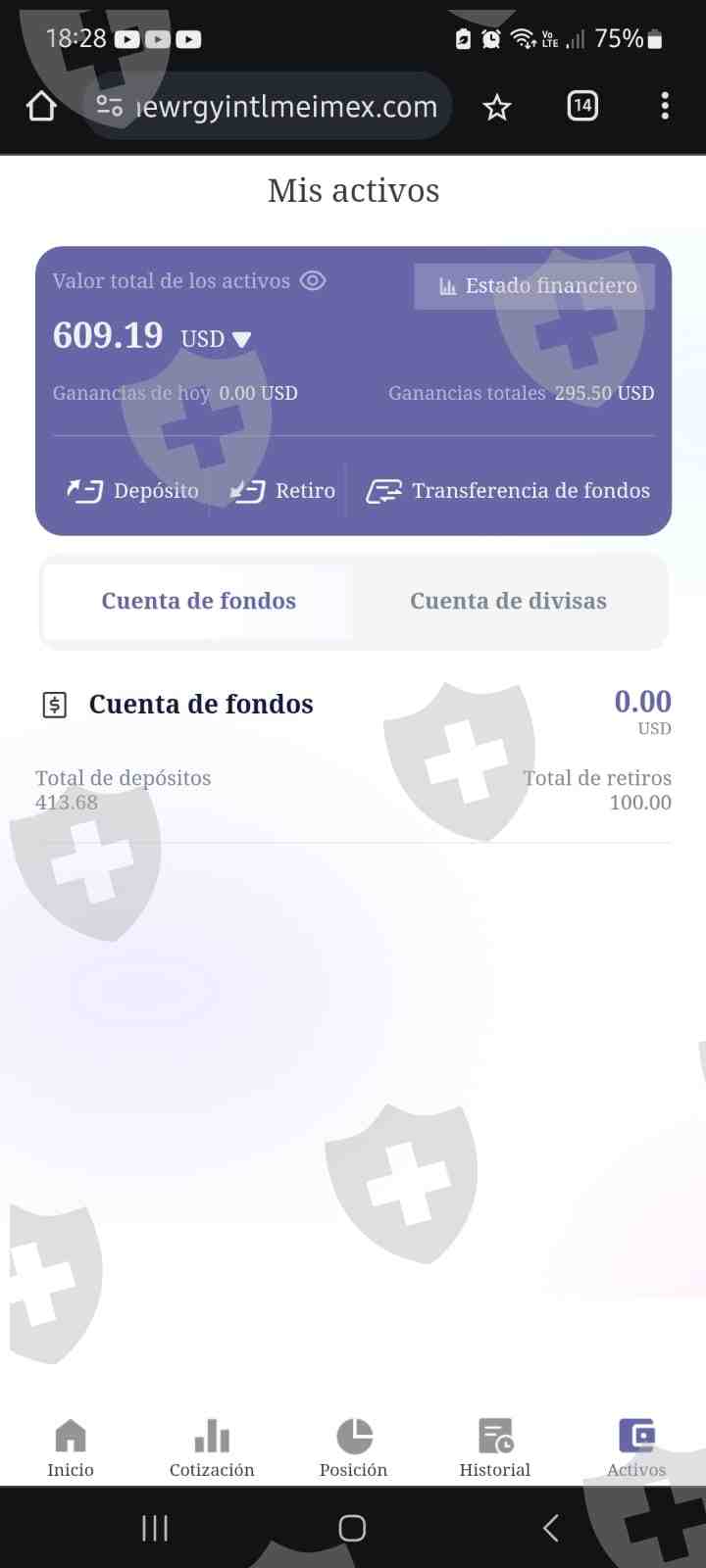Open the Cotización tab
The width and height of the screenshot is (706, 1568).
point(212,1447)
